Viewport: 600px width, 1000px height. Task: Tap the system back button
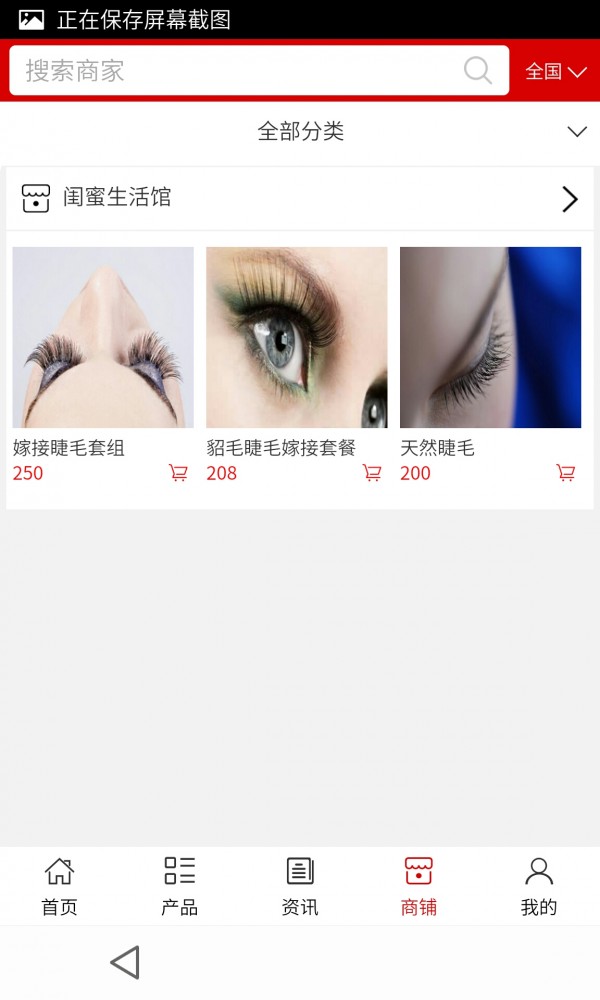pos(125,962)
